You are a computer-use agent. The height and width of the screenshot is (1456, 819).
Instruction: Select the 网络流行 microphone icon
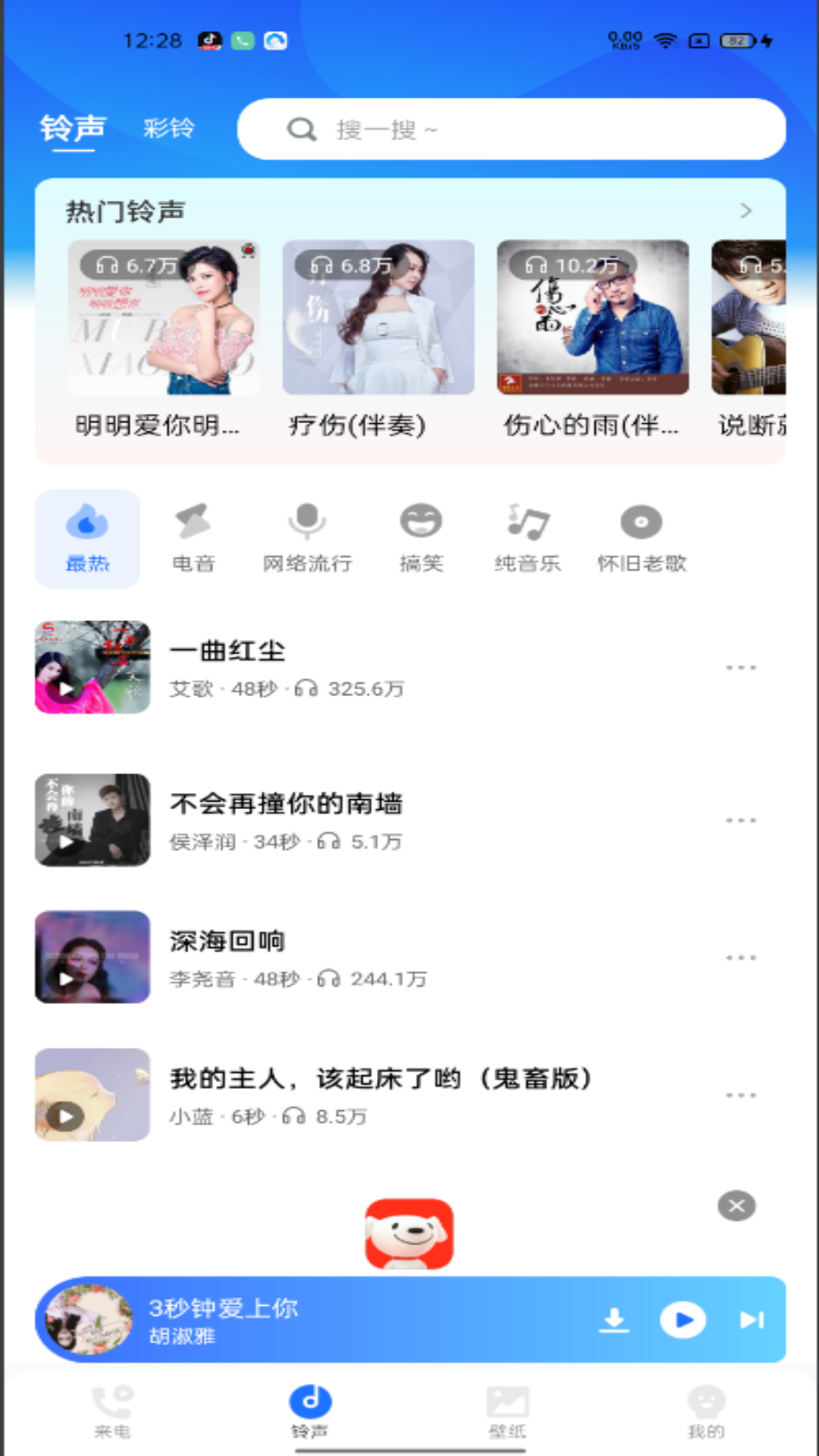[x=308, y=521]
